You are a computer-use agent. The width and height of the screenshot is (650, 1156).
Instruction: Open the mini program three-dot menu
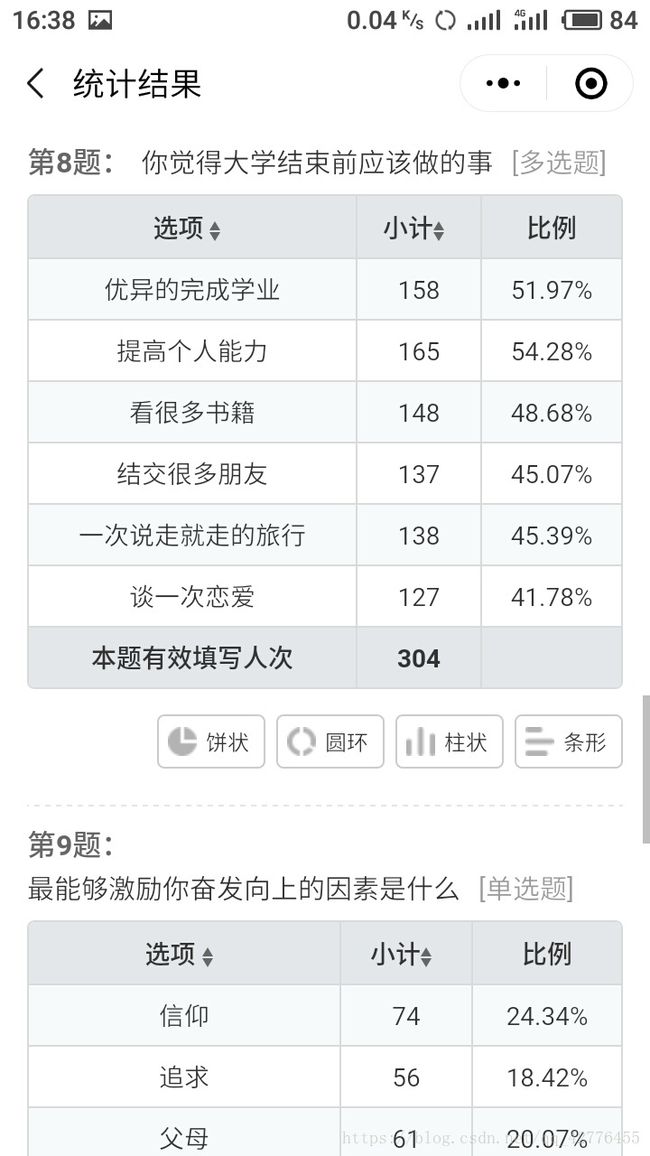pyautogui.click(x=503, y=83)
